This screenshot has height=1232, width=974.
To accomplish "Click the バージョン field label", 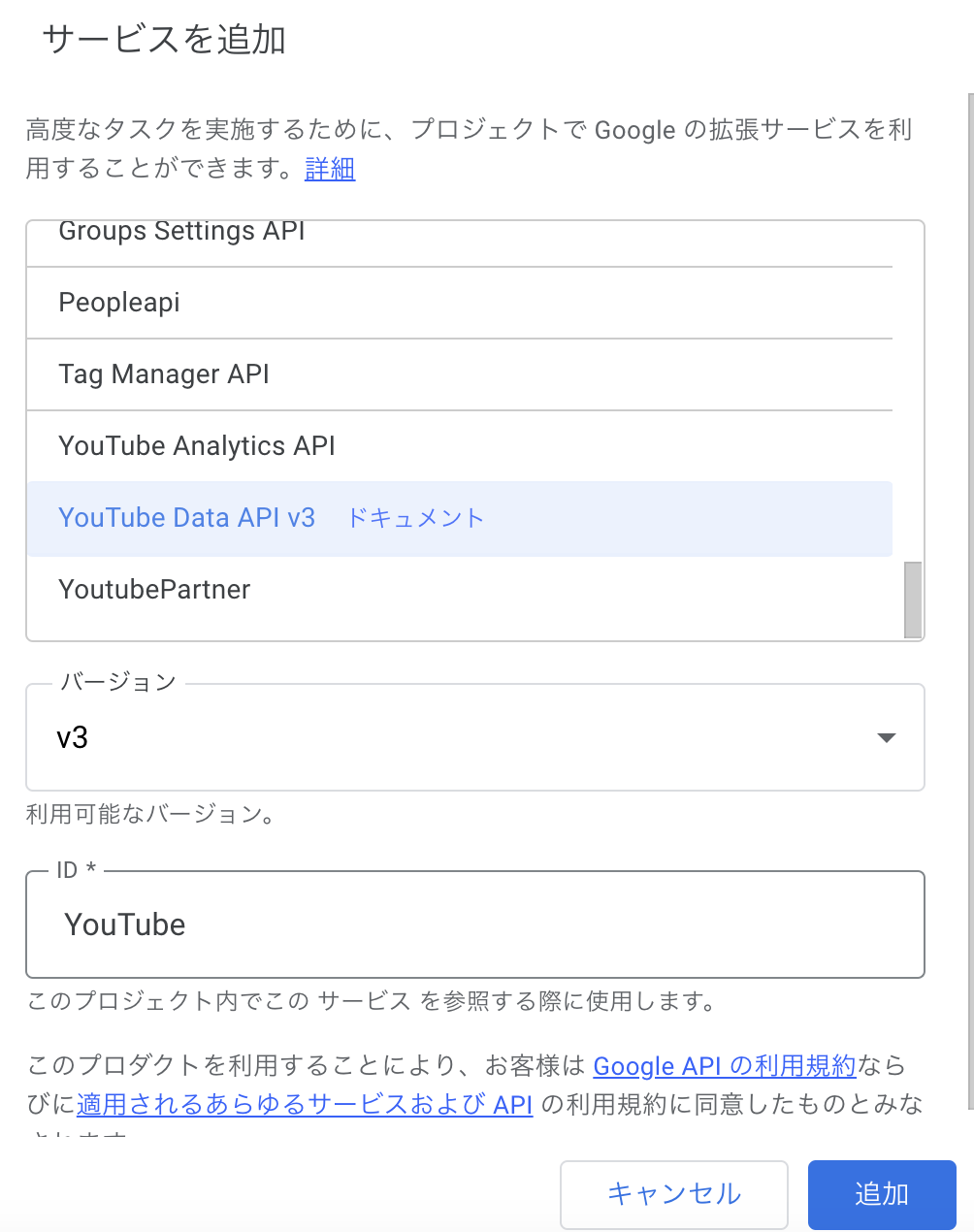I will pos(115,682).
